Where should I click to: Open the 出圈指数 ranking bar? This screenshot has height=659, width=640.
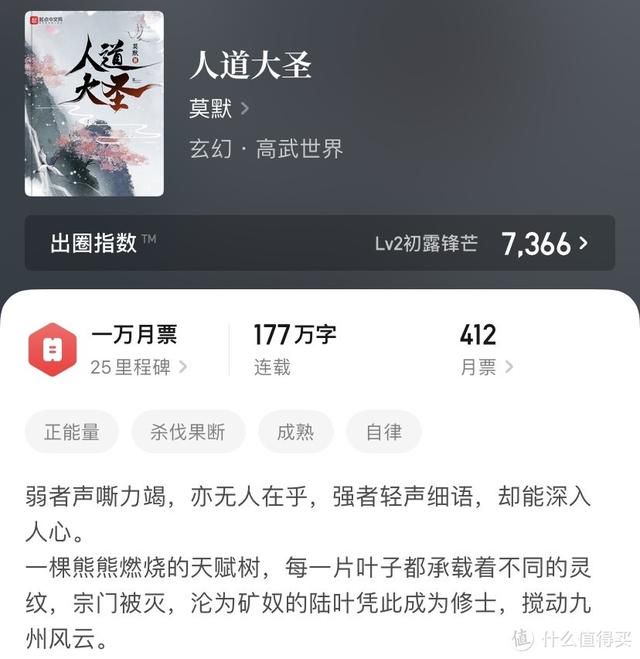coord(320,243)
